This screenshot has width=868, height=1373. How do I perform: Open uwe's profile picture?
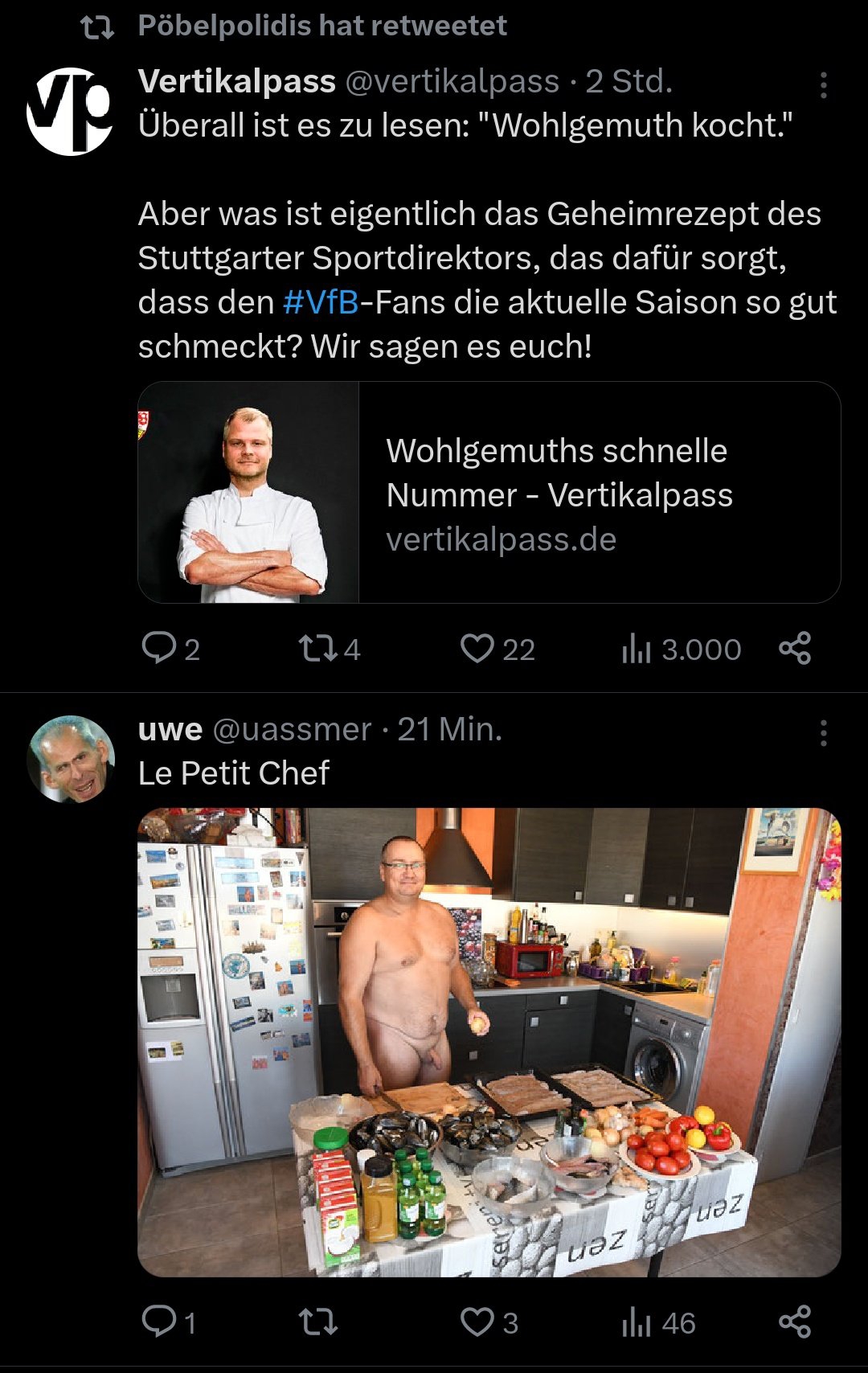(70, 759)
